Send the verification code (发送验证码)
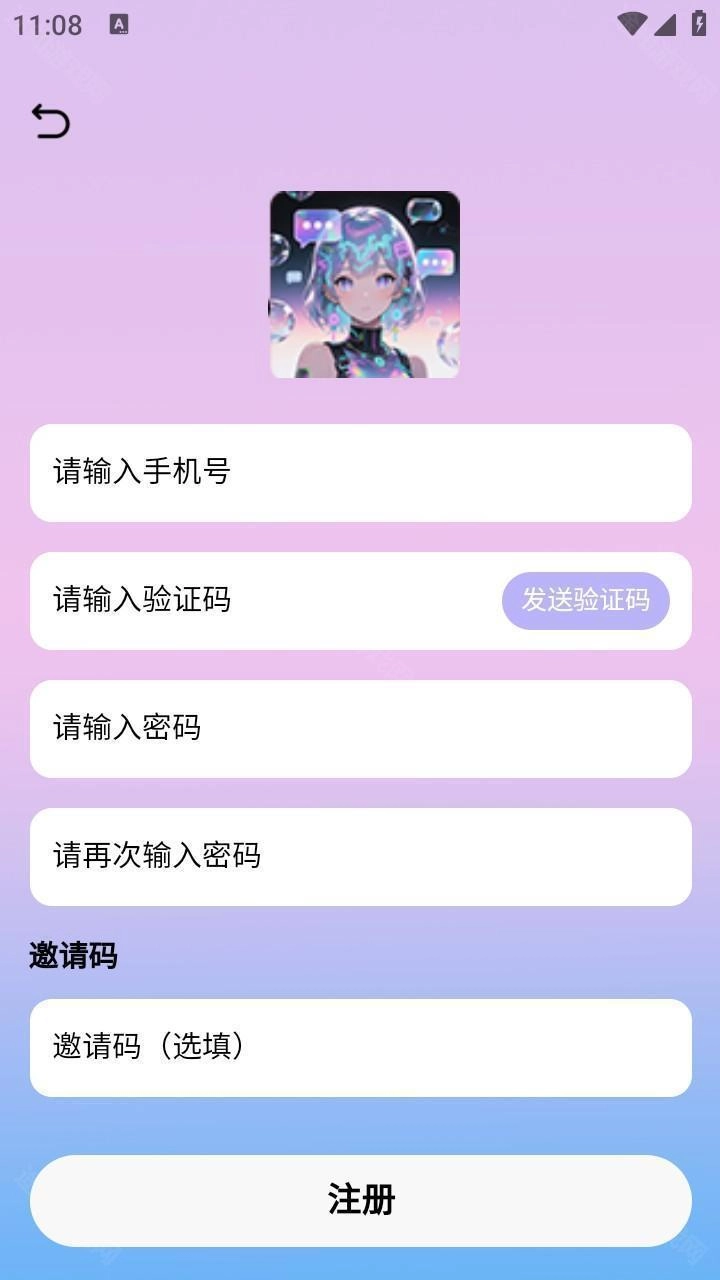This screenshot has height=1280, width=720. pos(585,600)
